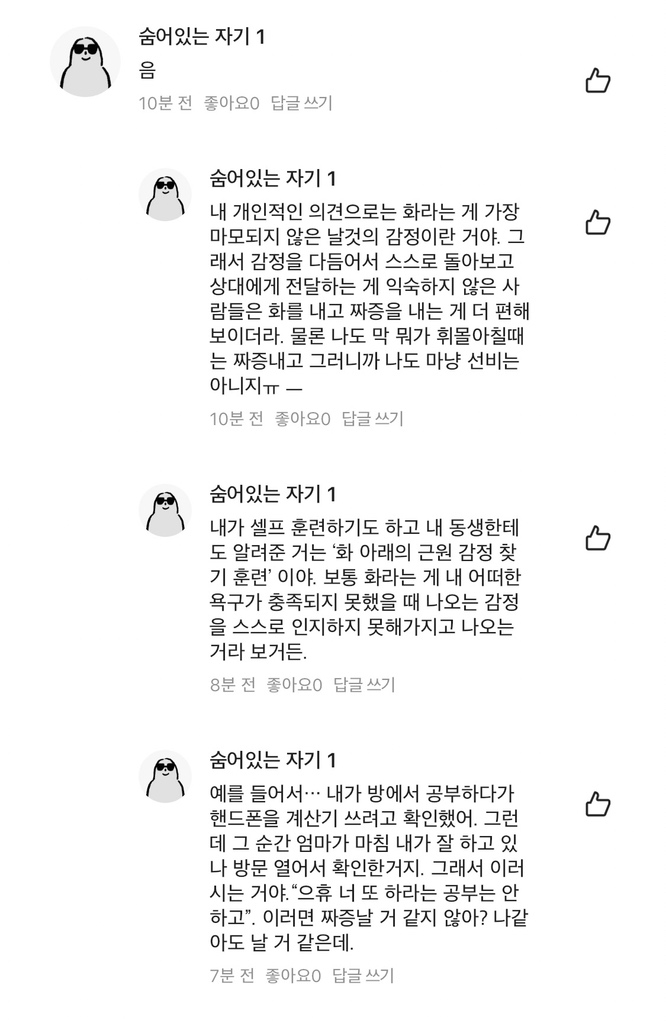This screenshot has width=666, height=1024.
Task: Like the comment starting '예를 들어서'
Action: (597, 803)
